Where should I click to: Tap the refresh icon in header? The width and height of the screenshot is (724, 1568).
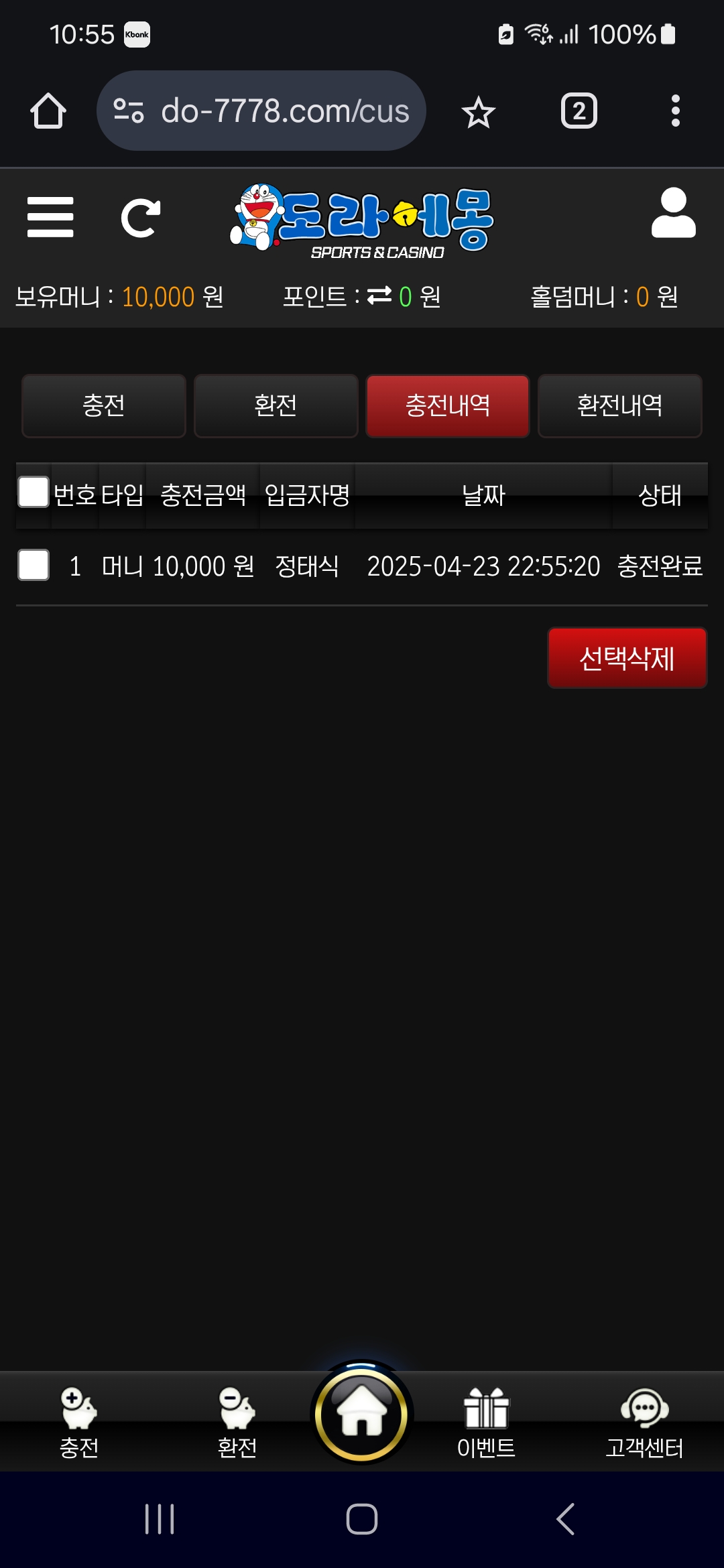[x=141, y=218]
